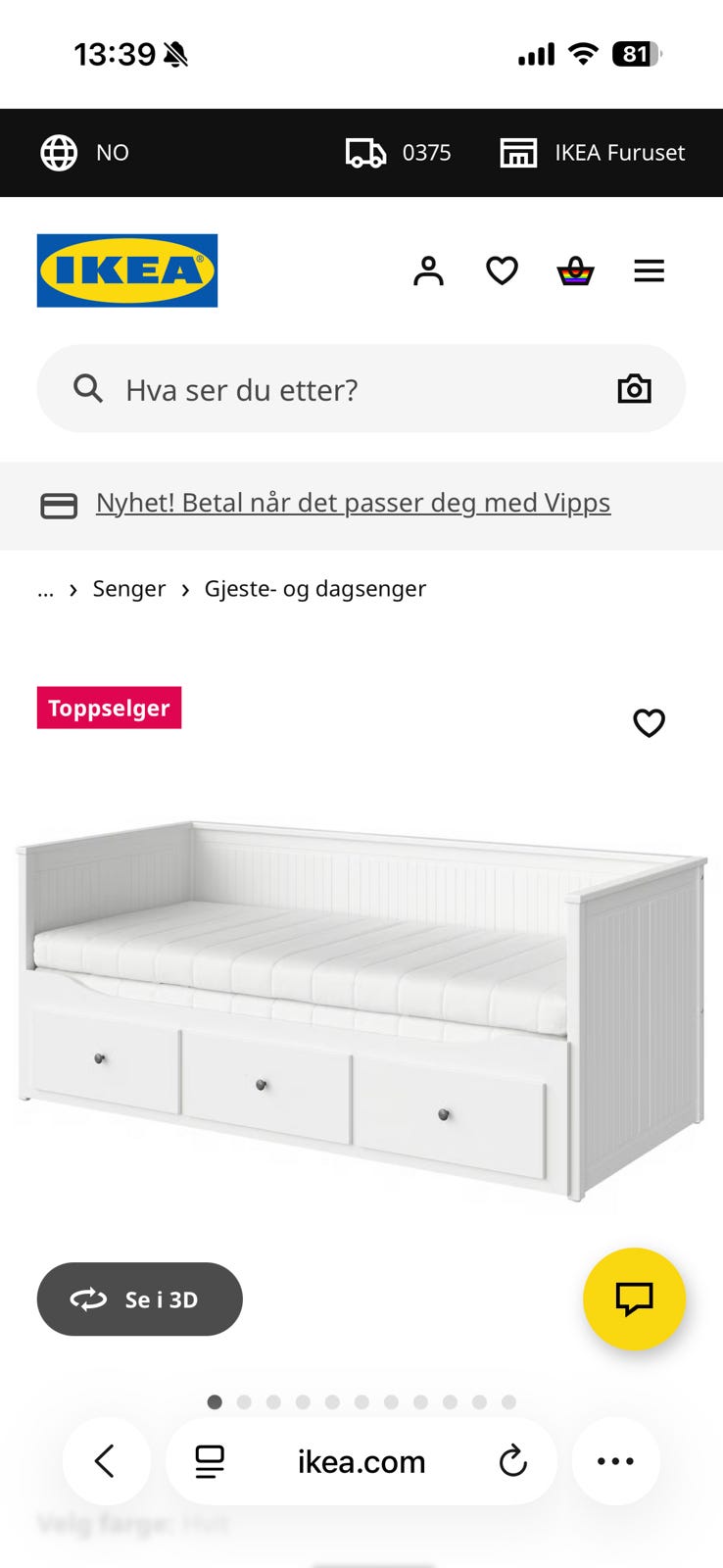This screenshot has width=723, height=1568.
Task: Open the shopping bag
Action: coord(576,270)
